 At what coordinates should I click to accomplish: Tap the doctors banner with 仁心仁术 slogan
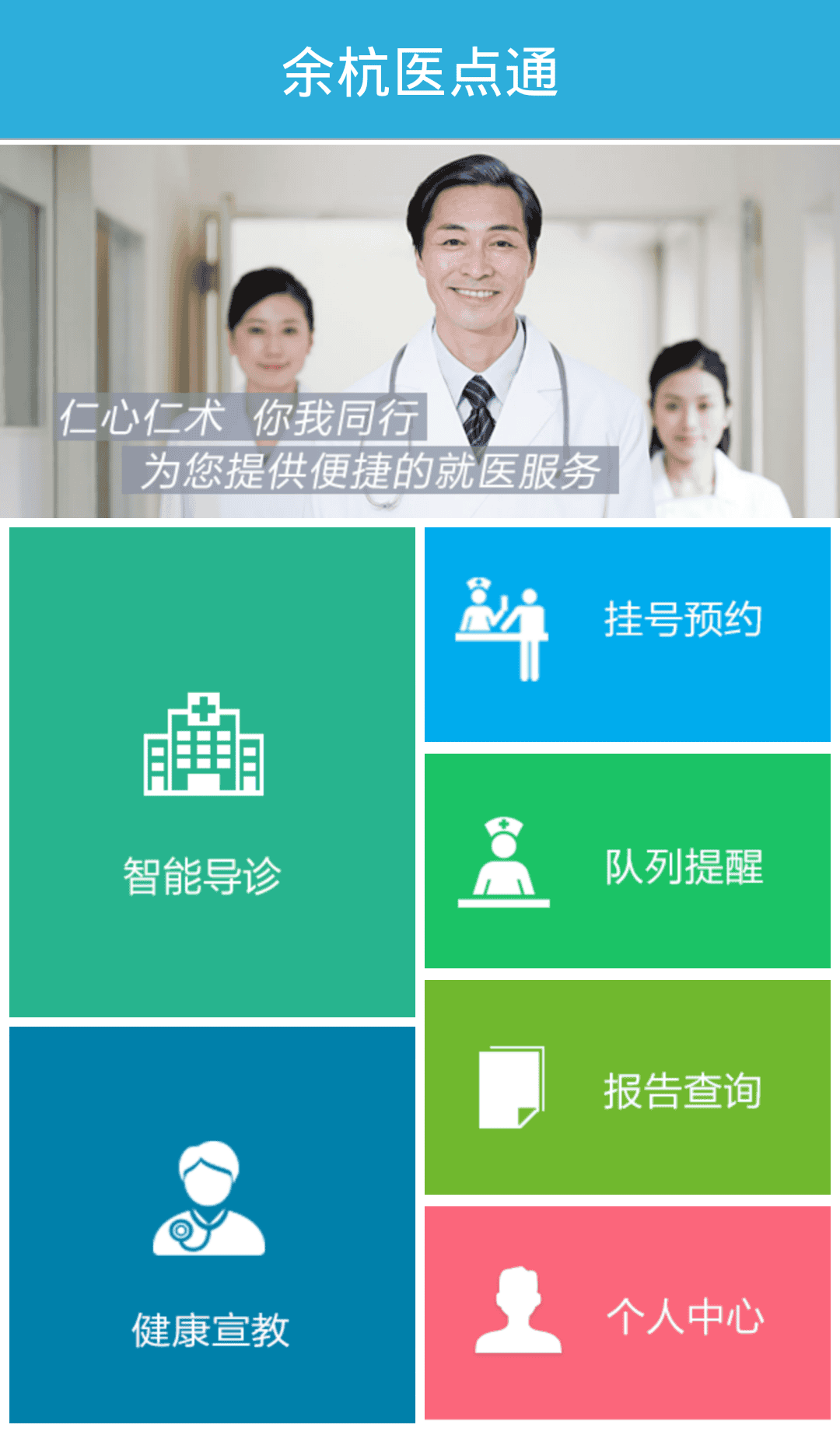pos(420,331)
